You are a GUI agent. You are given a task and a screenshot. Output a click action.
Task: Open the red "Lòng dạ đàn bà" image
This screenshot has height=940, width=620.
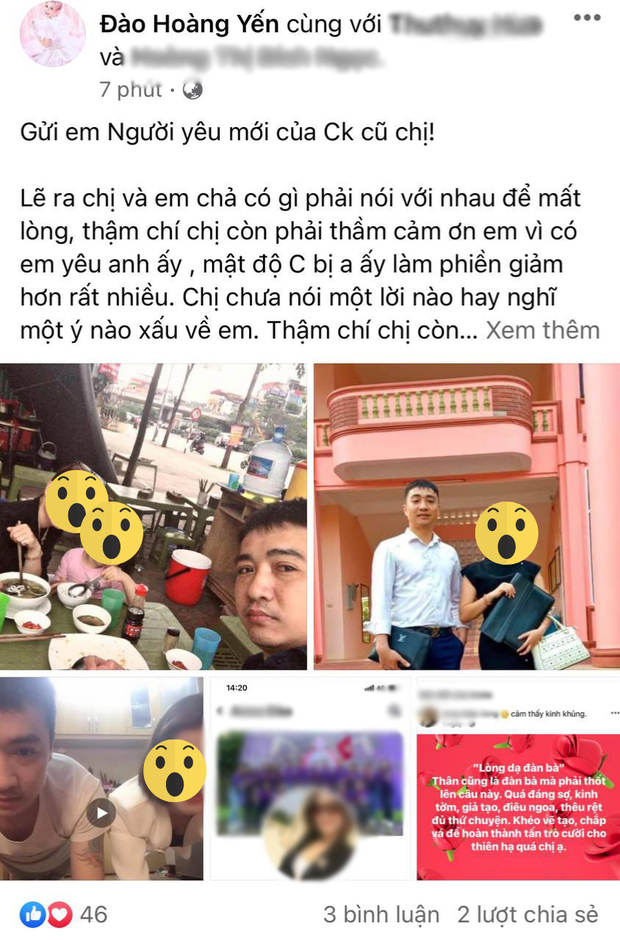coord(517,780)
